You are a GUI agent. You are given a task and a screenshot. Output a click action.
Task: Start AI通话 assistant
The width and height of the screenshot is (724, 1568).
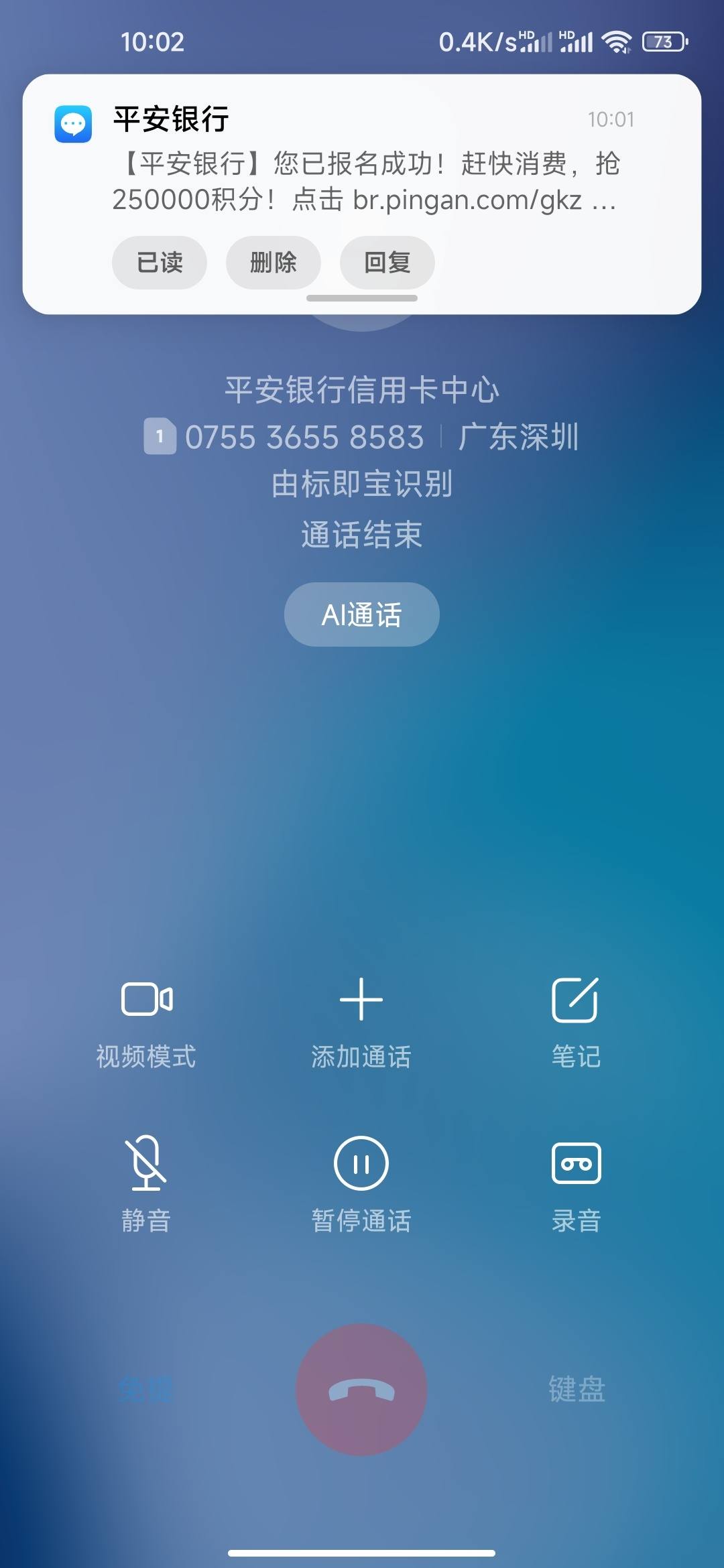click(x=362, y=614)
